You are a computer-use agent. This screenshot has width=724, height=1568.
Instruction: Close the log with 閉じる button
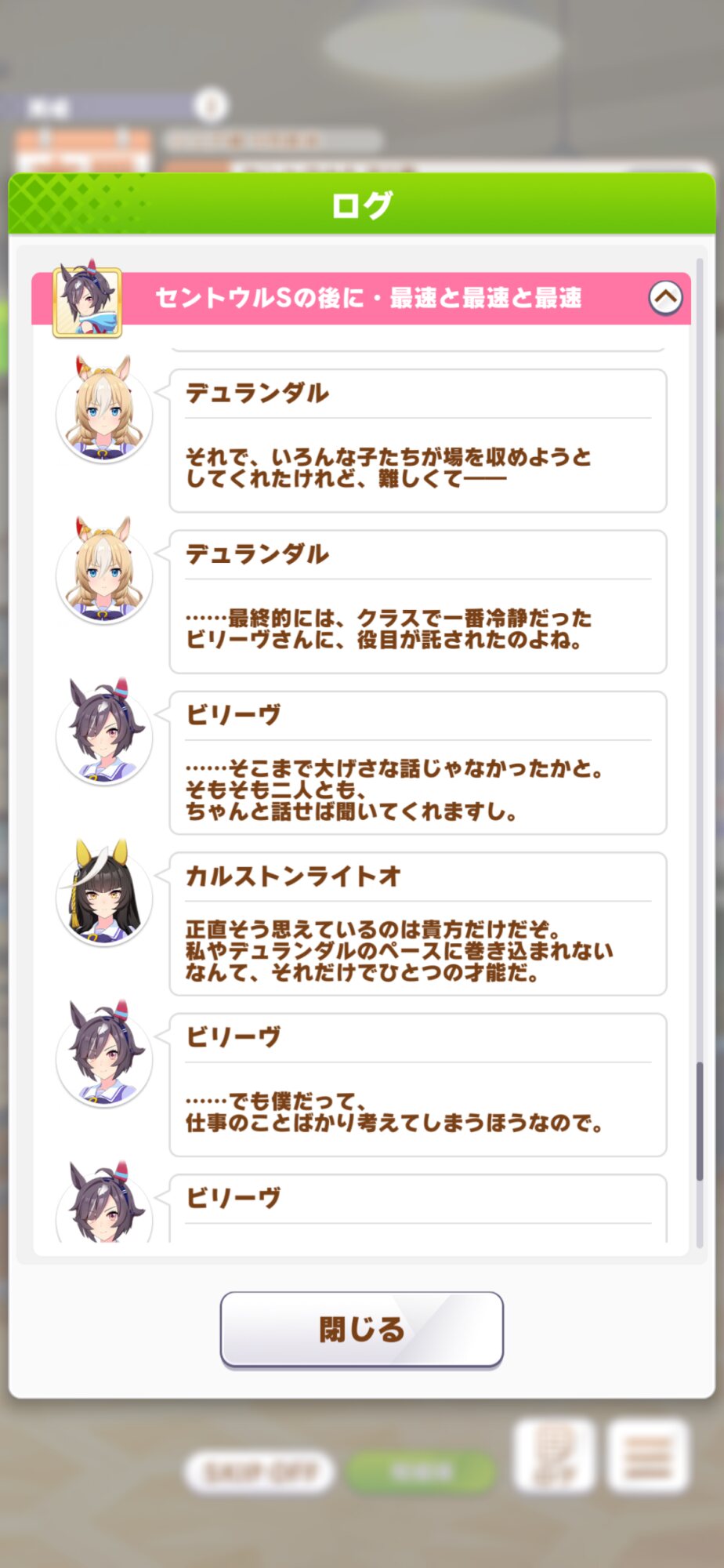[x=361, y=1330]
